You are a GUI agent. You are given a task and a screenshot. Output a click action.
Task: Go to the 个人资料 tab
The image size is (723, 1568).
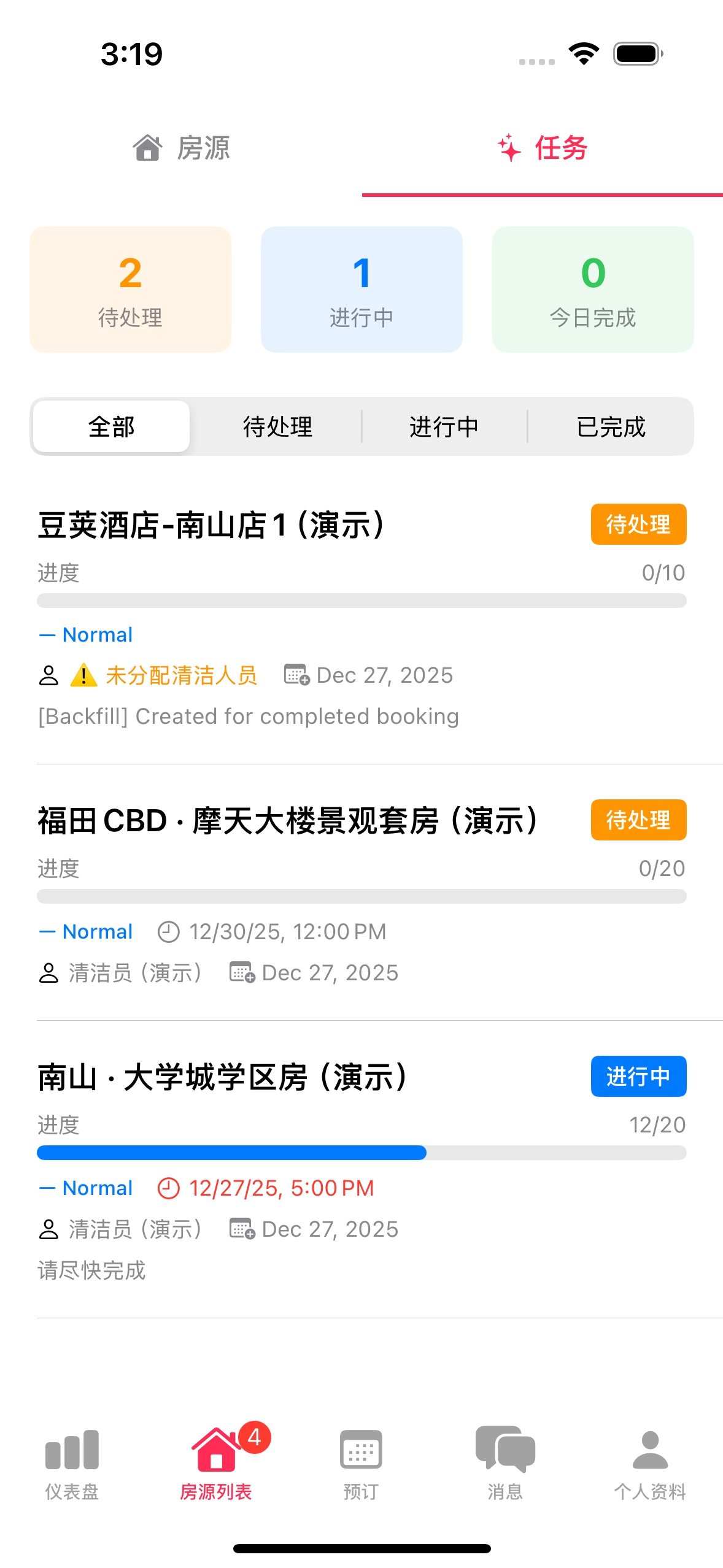650,1464
